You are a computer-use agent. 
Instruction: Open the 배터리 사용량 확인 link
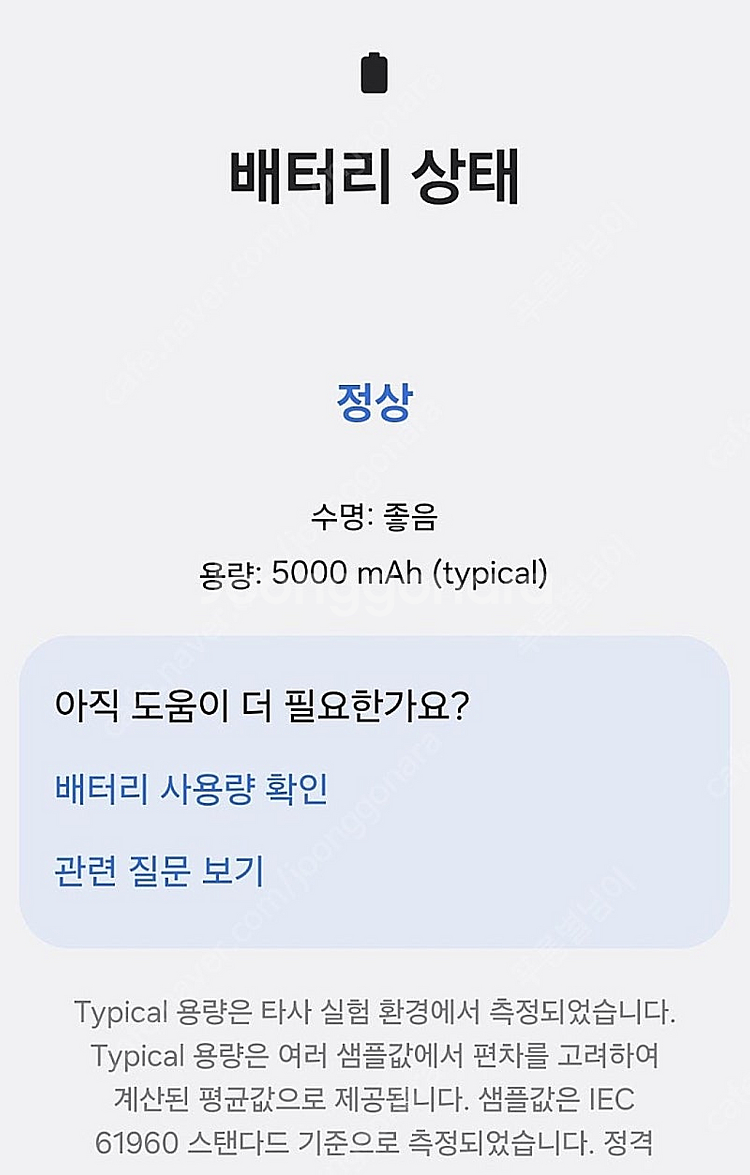tap(191, 790)
